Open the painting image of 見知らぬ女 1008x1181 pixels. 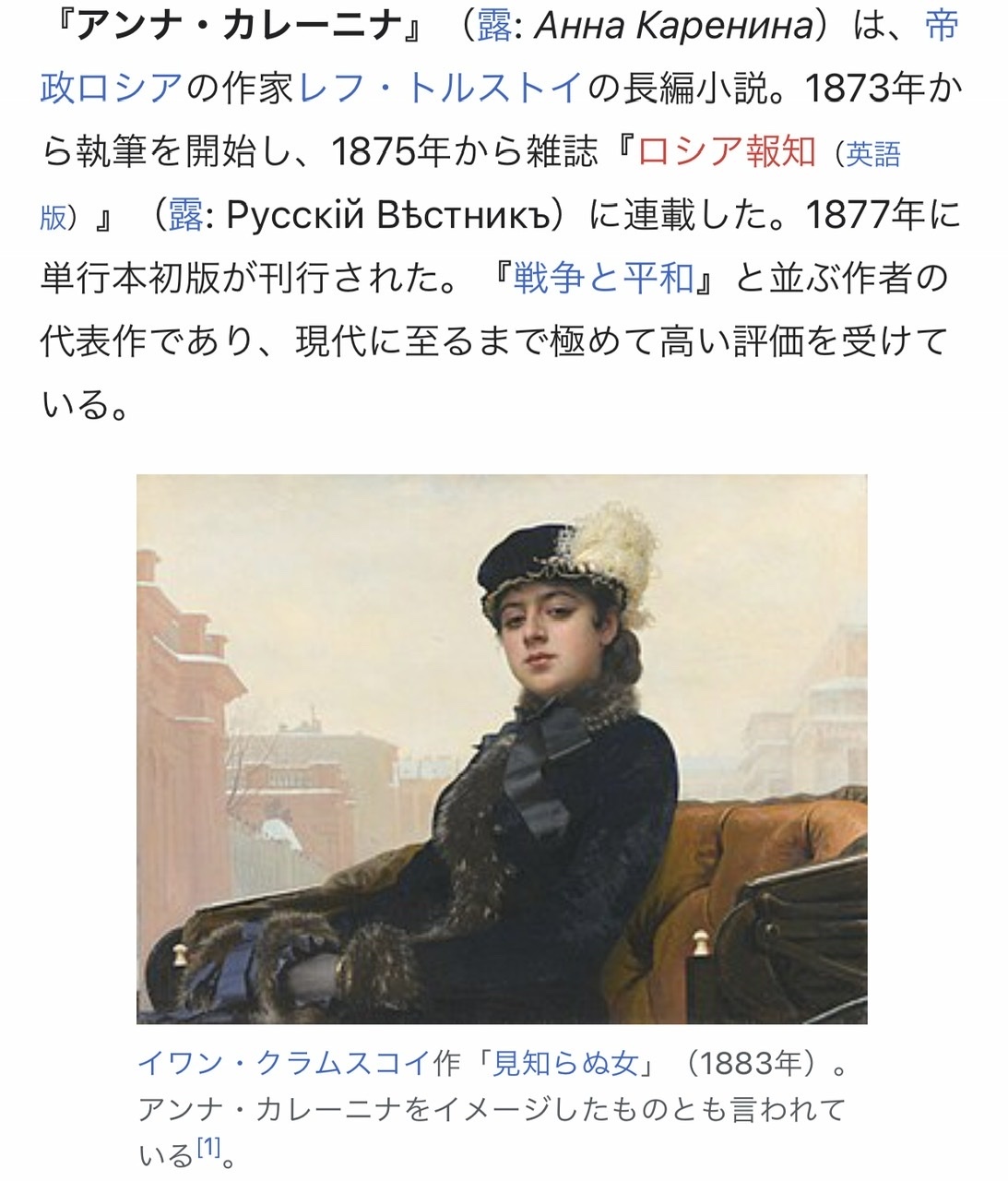click(502, 748)
